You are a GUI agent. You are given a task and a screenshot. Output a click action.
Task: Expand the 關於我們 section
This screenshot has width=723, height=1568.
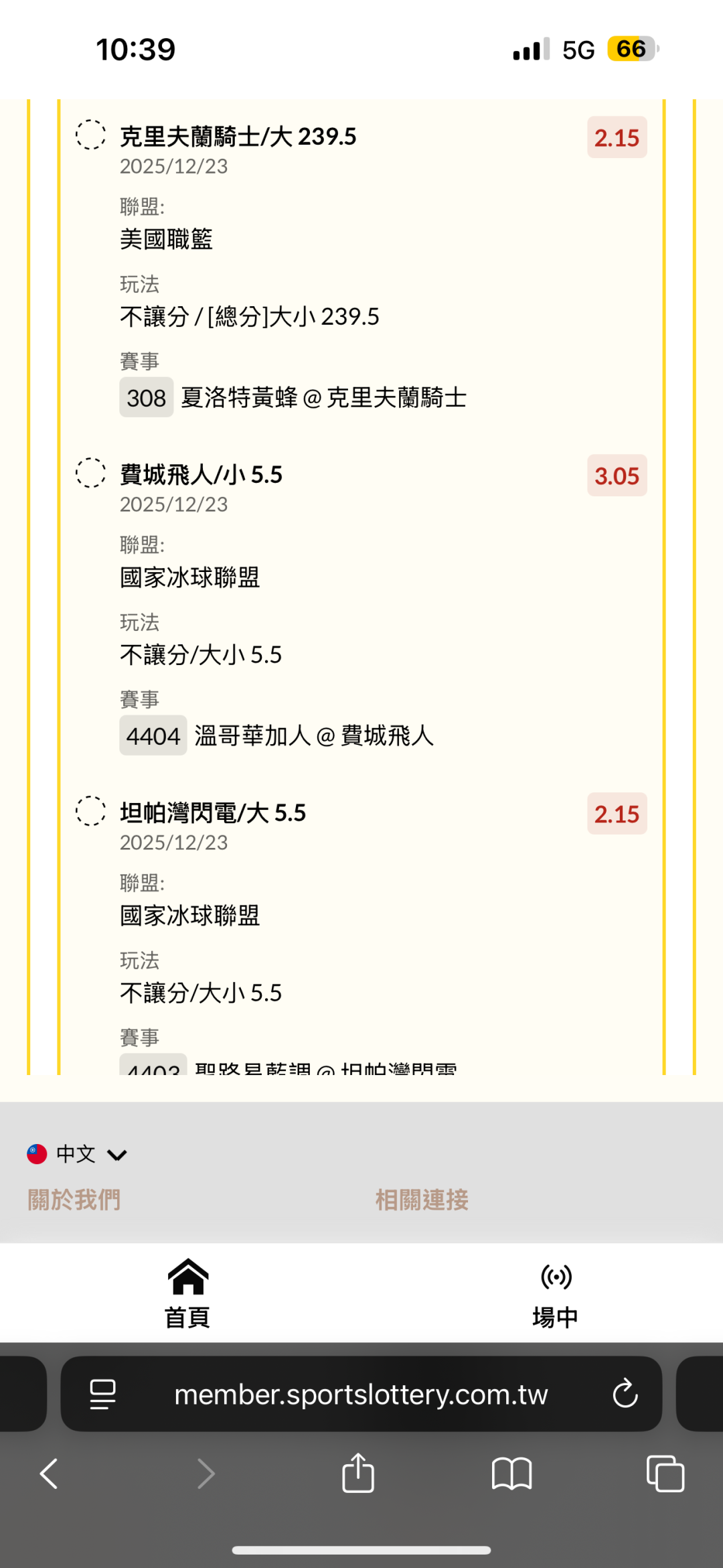[x=74, y=1200]
